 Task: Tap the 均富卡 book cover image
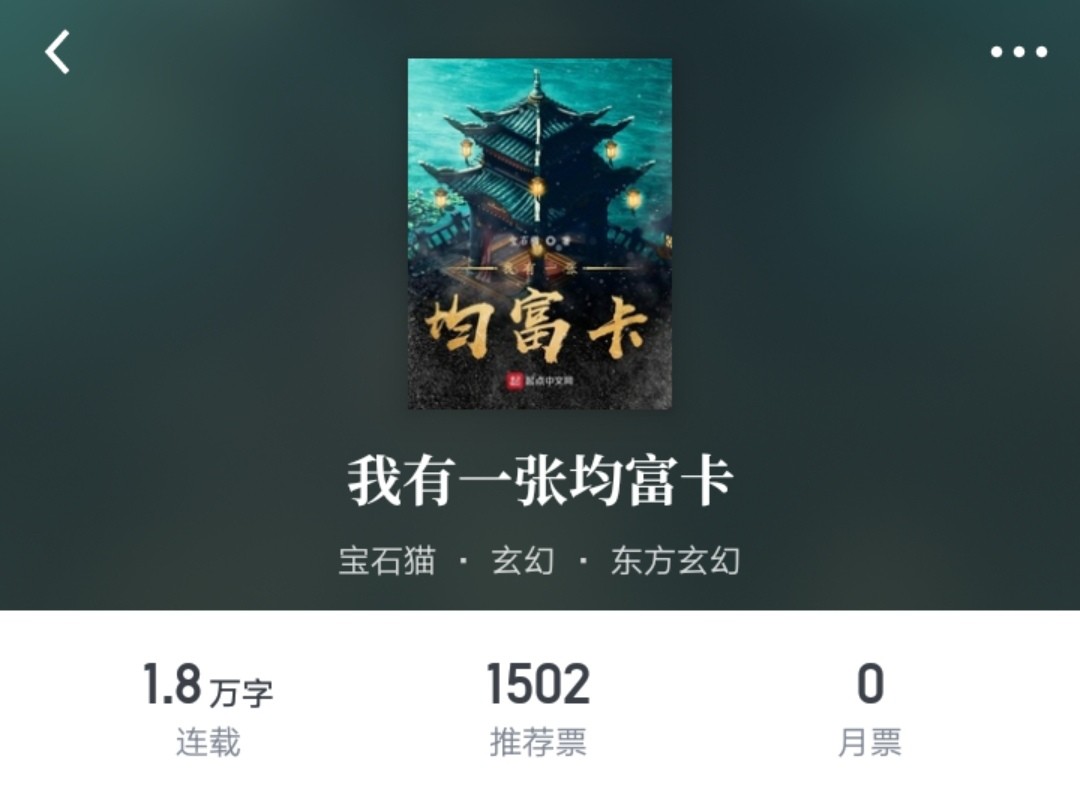[x=540, y=234]
